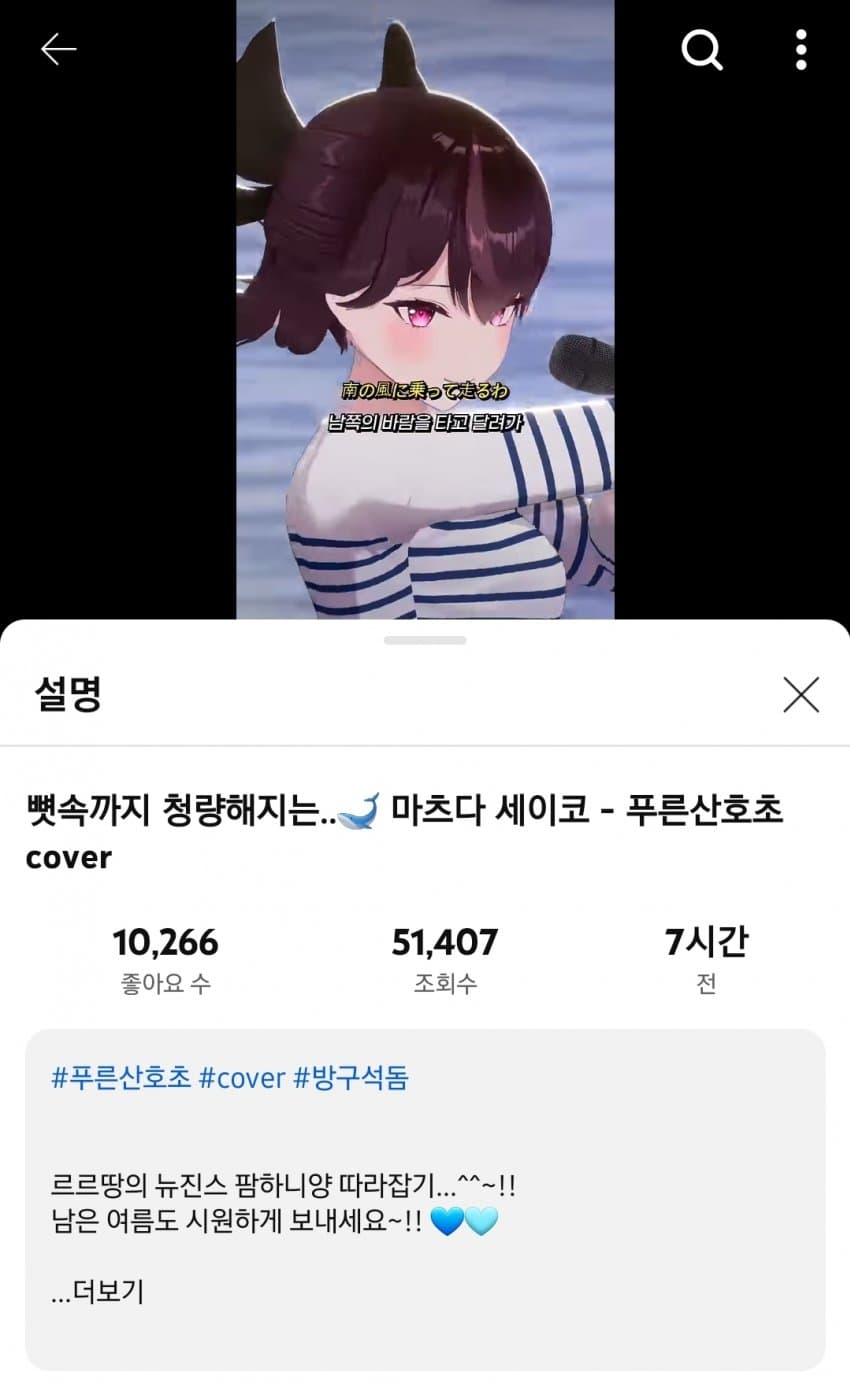The height and width of the screenshot is (1383, 850).
Task: Expand description with ...더보기
Action: [97, 1292]
